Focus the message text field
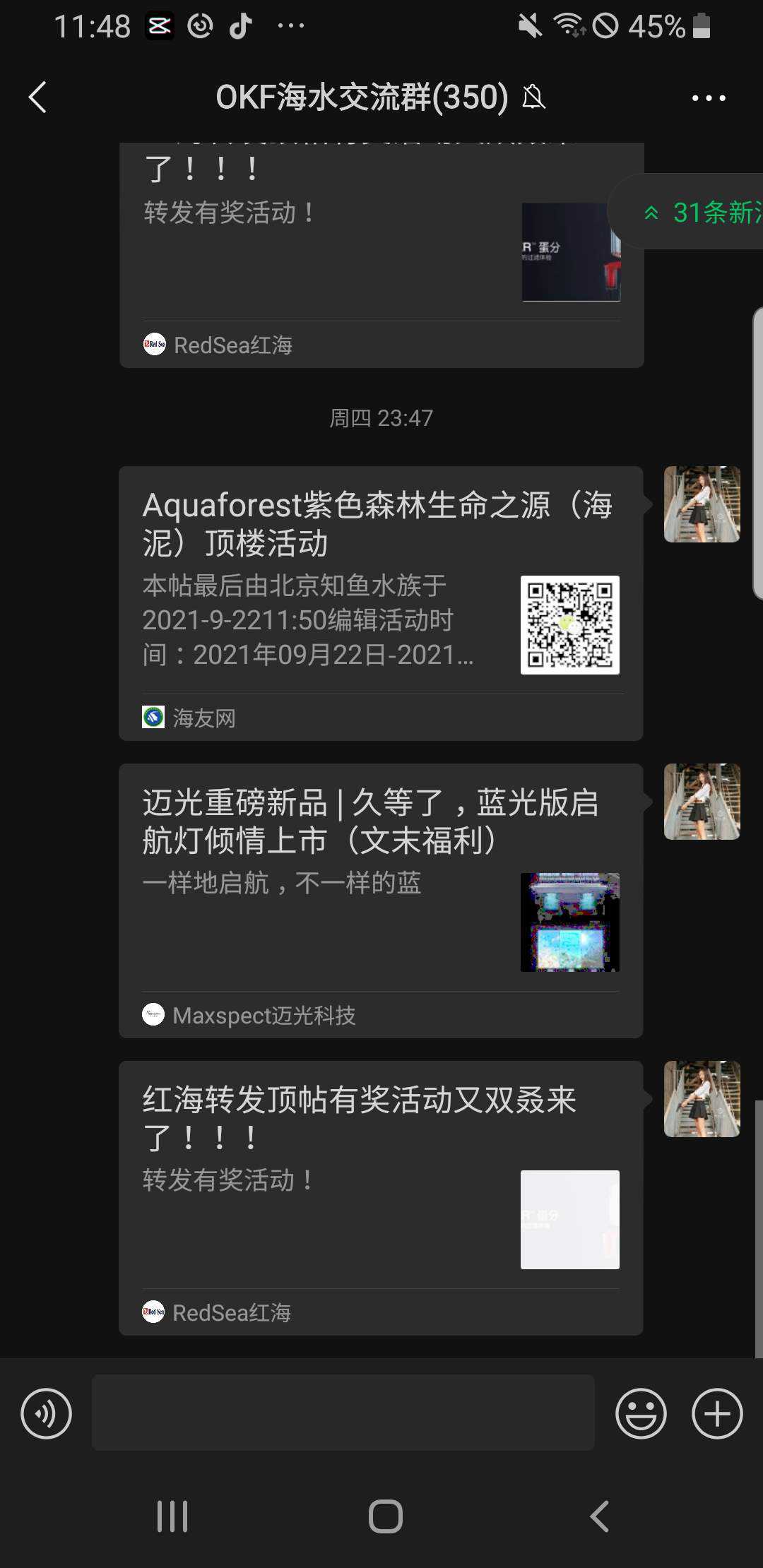The image size is (763, 1568). click(x=343, y=1413)
